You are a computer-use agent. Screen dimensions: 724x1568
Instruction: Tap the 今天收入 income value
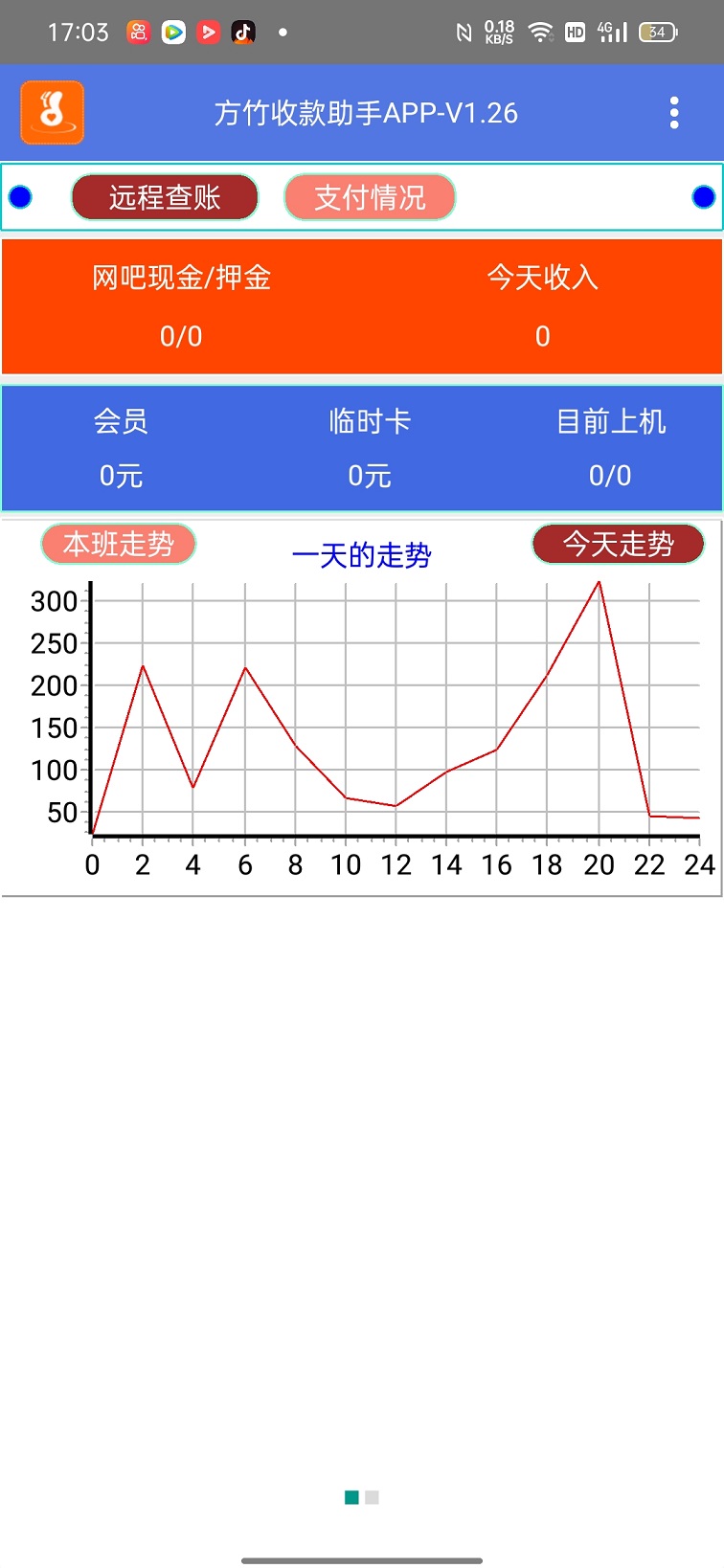point(542,336)
